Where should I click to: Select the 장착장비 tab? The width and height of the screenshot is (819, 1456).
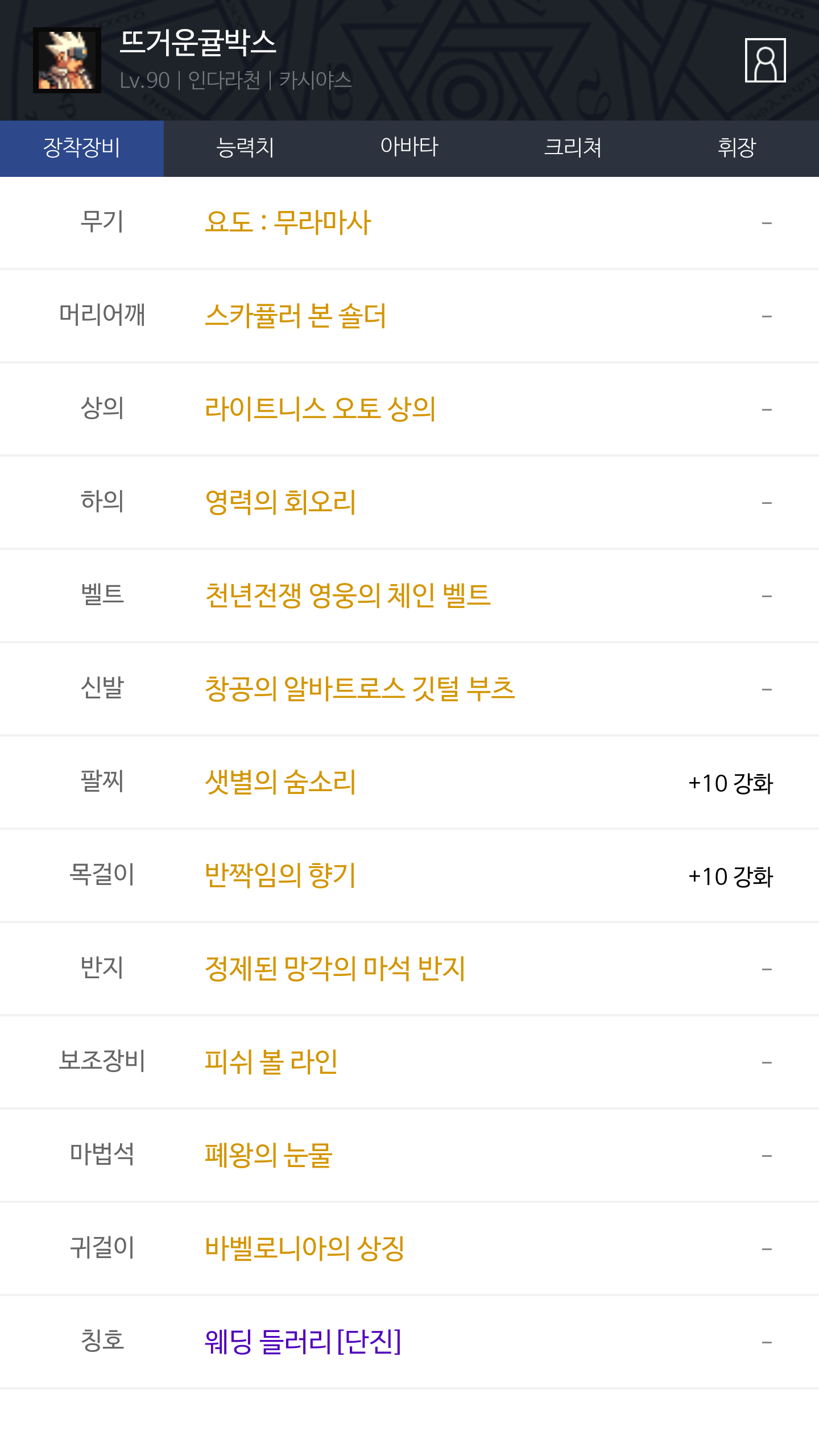pyautogui.click(x=82, y=148)
